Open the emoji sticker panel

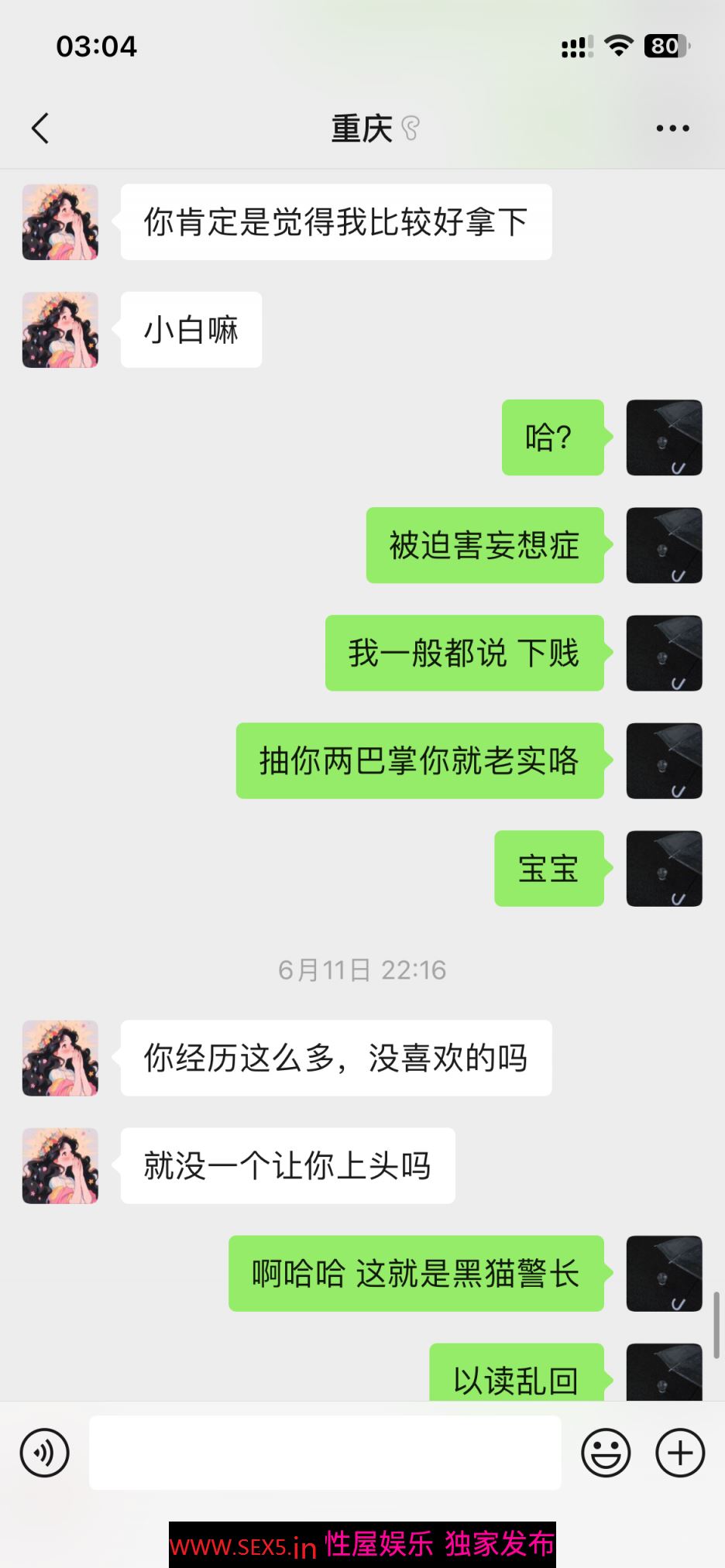point(606,1453)
